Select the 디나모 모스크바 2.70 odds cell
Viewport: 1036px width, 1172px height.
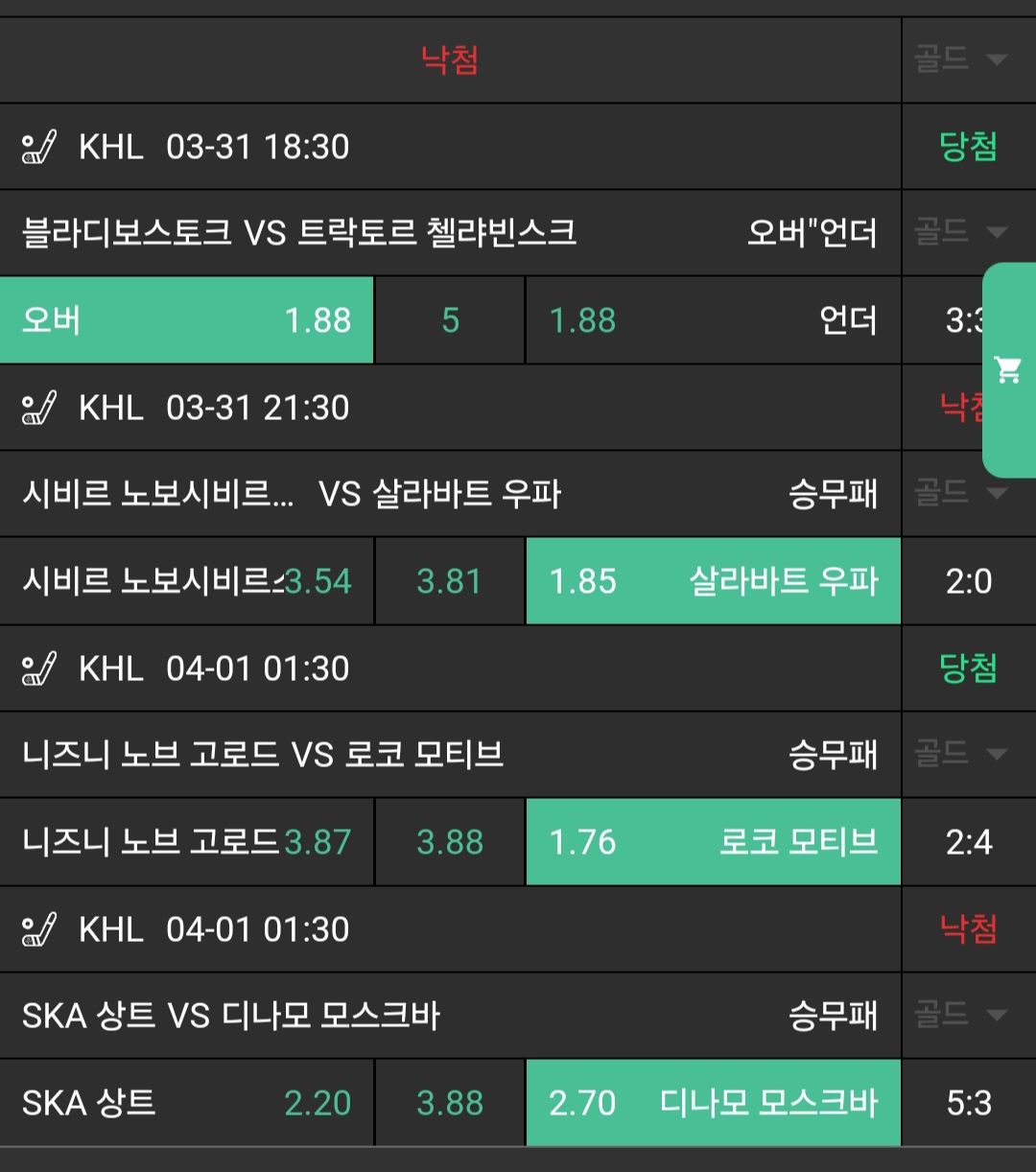pos(713,1103)
